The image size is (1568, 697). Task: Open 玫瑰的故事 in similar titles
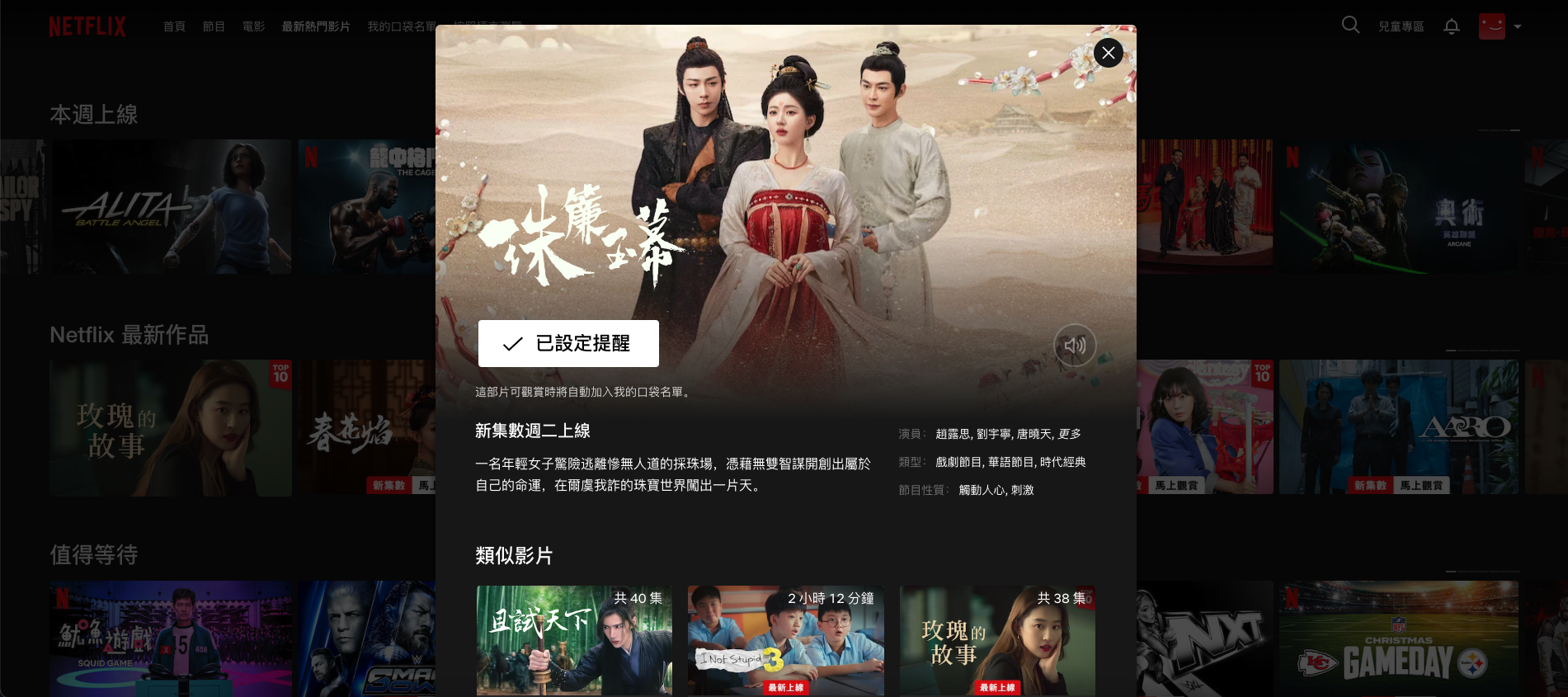[997, 640]
